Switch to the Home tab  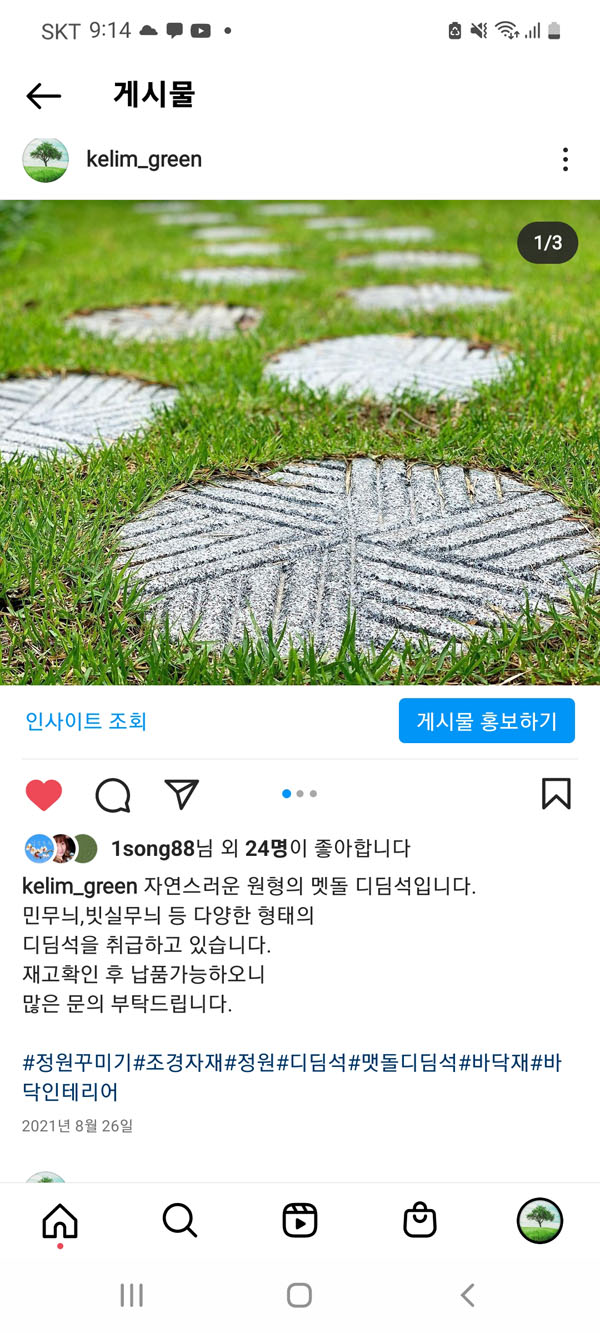tap(60, 1220)
